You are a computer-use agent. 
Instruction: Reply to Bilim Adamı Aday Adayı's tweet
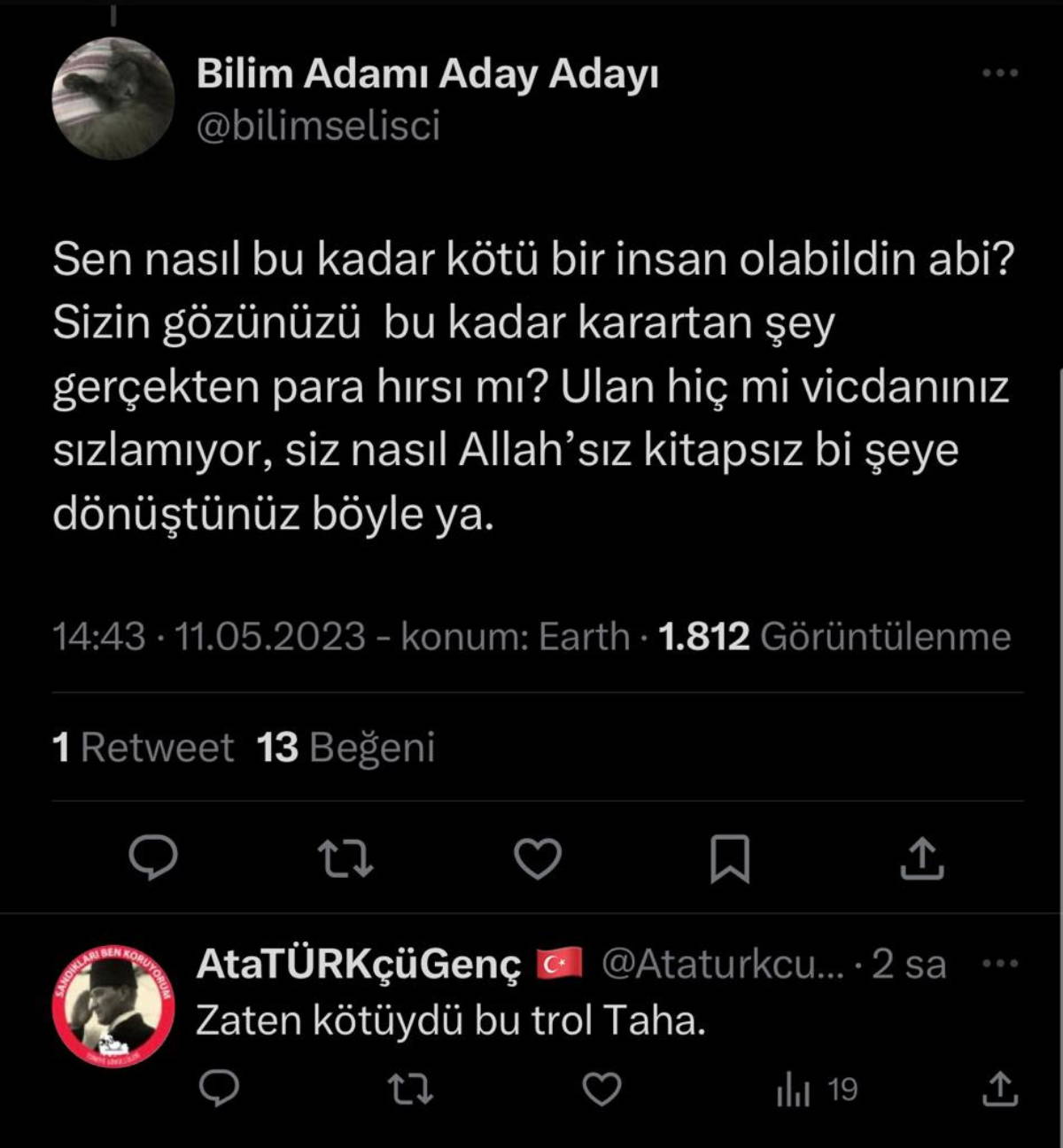[153, 857]
